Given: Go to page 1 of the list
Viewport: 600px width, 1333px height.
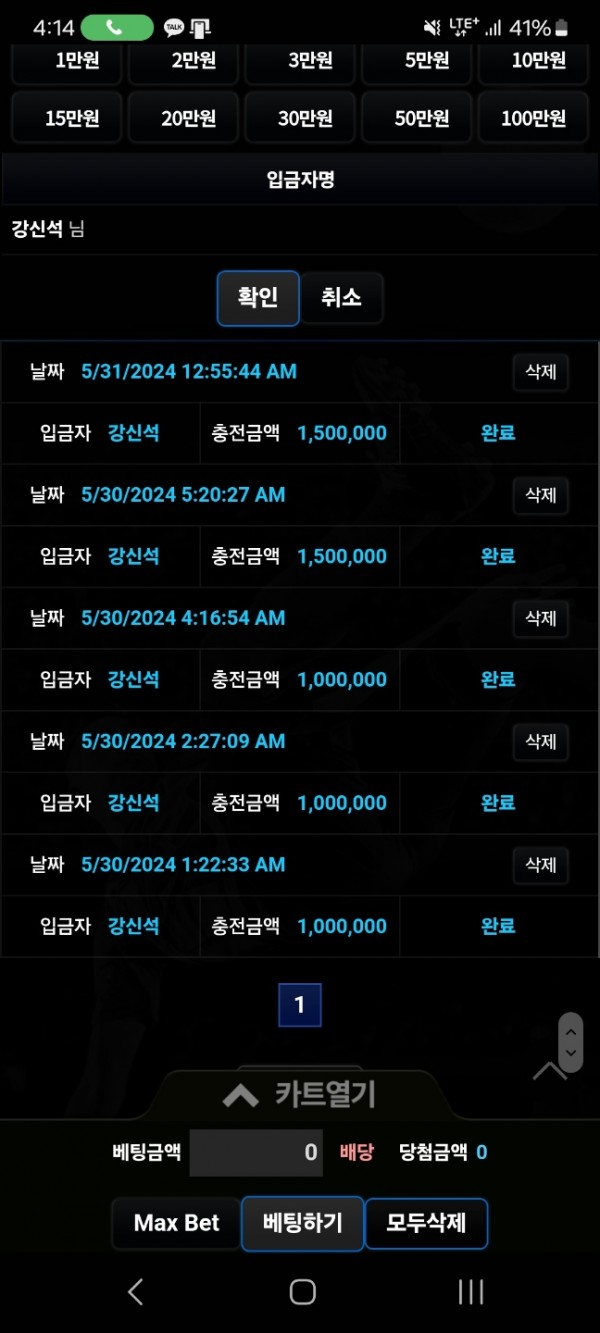Looking at the screenshot, I should click(299, 1005).
